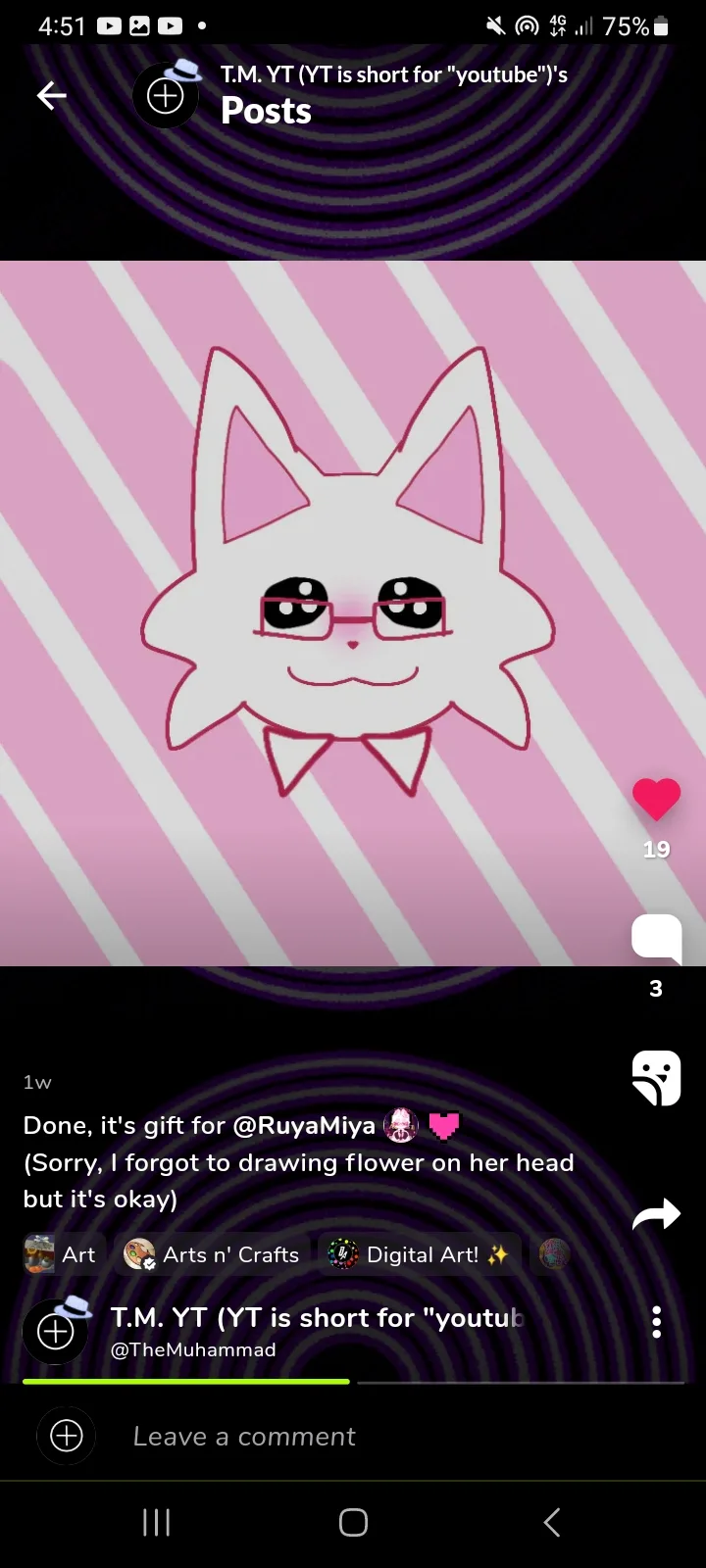Image resolution: width=706 pixels, height=1568 pixels.
Task: Tap the sticker reaction icon
Action: 656,1077
